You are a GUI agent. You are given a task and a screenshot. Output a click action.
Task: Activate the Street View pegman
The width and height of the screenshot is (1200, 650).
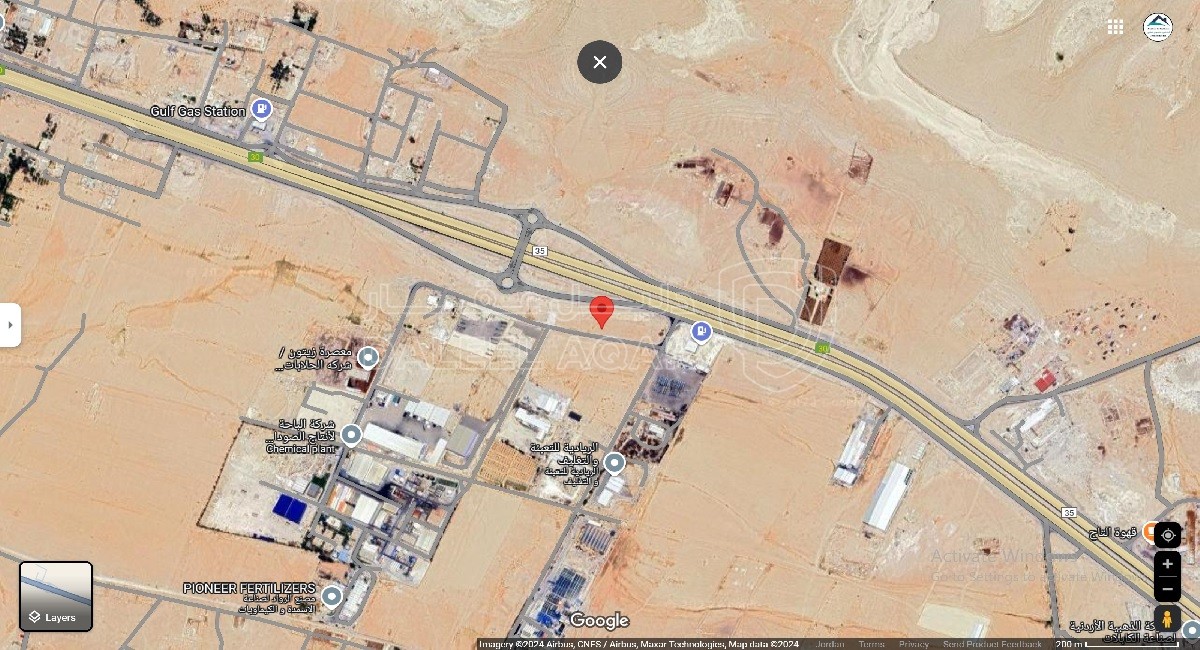1167,619
